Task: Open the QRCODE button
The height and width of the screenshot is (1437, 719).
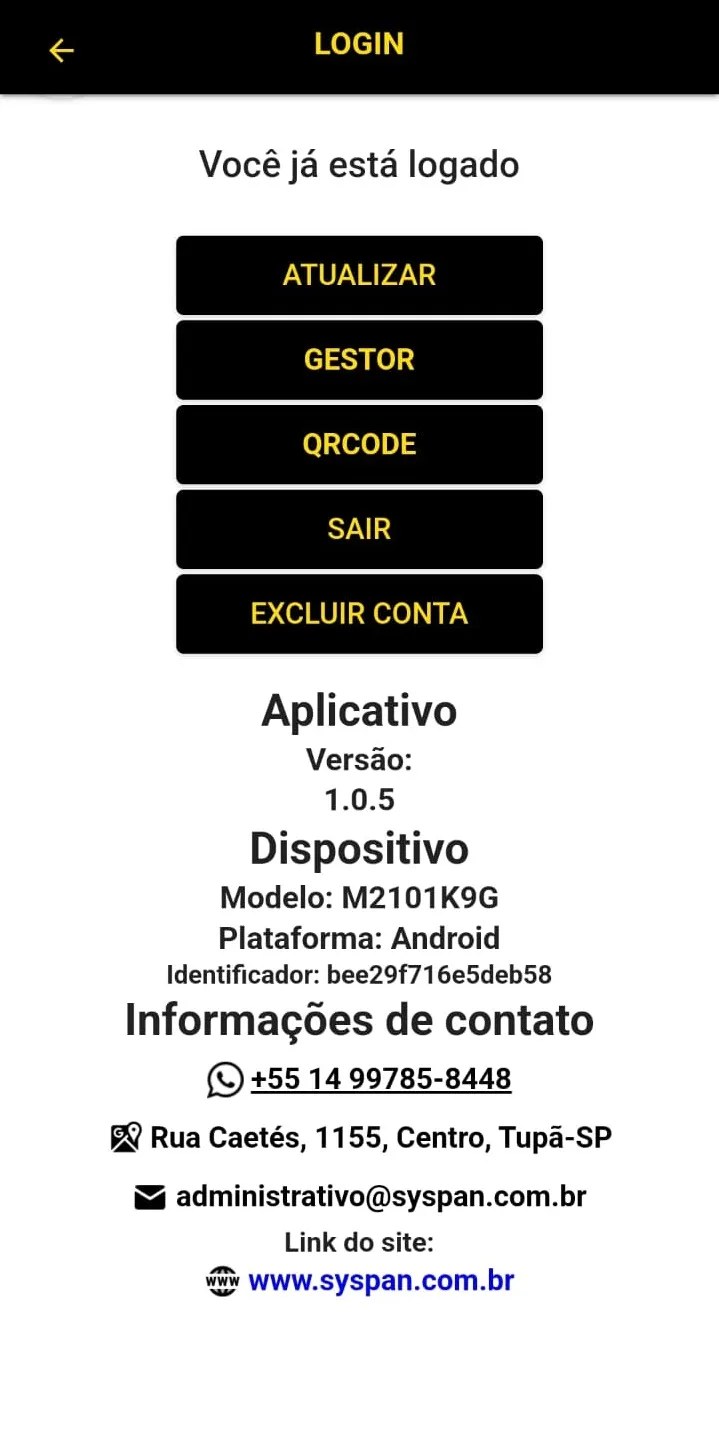Action: [x=359, y=444]
